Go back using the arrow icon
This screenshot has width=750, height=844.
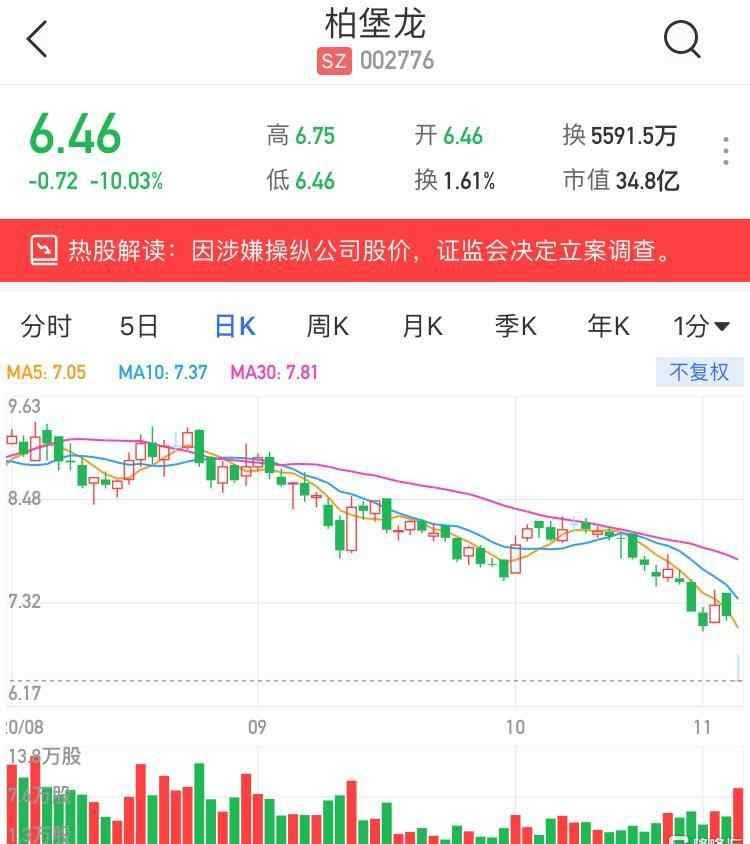tap(38, 40)
